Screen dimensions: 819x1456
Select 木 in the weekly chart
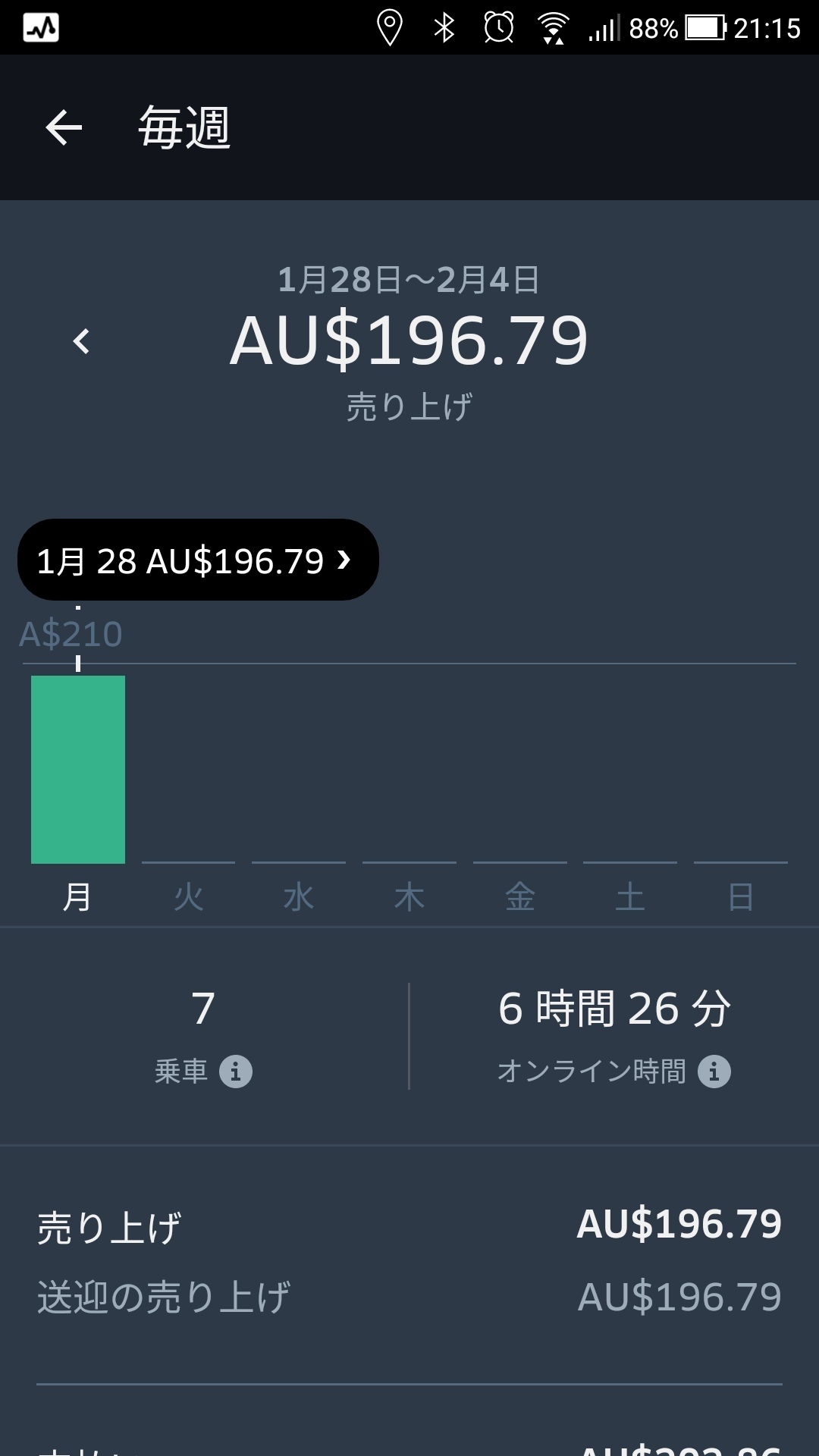coord(409,897)
